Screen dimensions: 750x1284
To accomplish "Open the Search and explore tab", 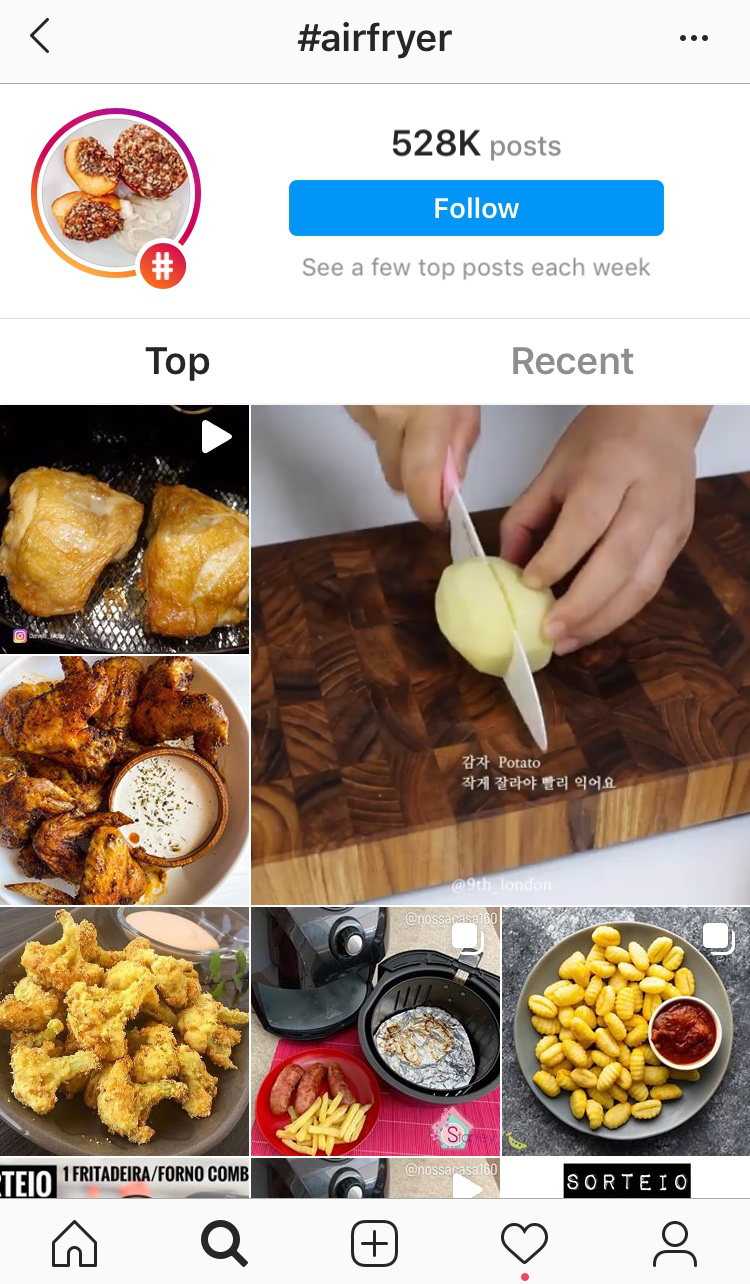I will point(224,1244).
